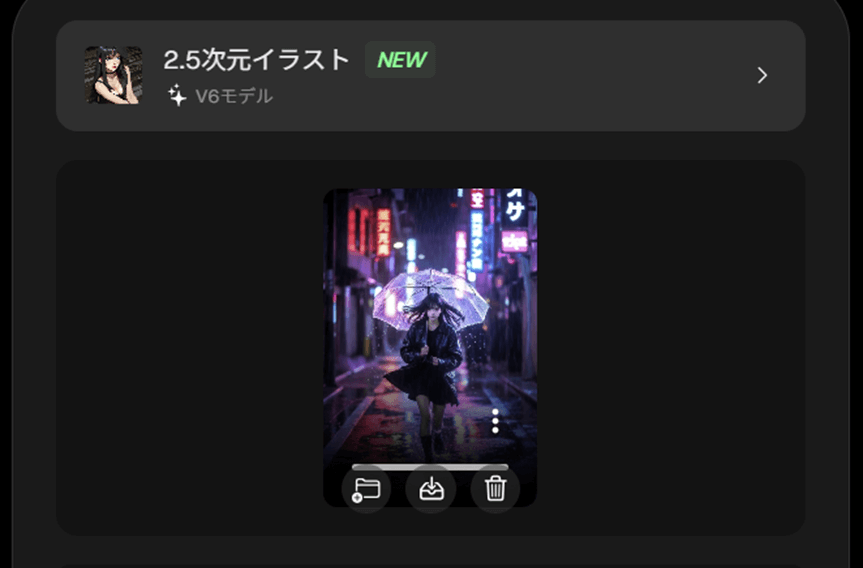Download the generated image

click(431, 489)
